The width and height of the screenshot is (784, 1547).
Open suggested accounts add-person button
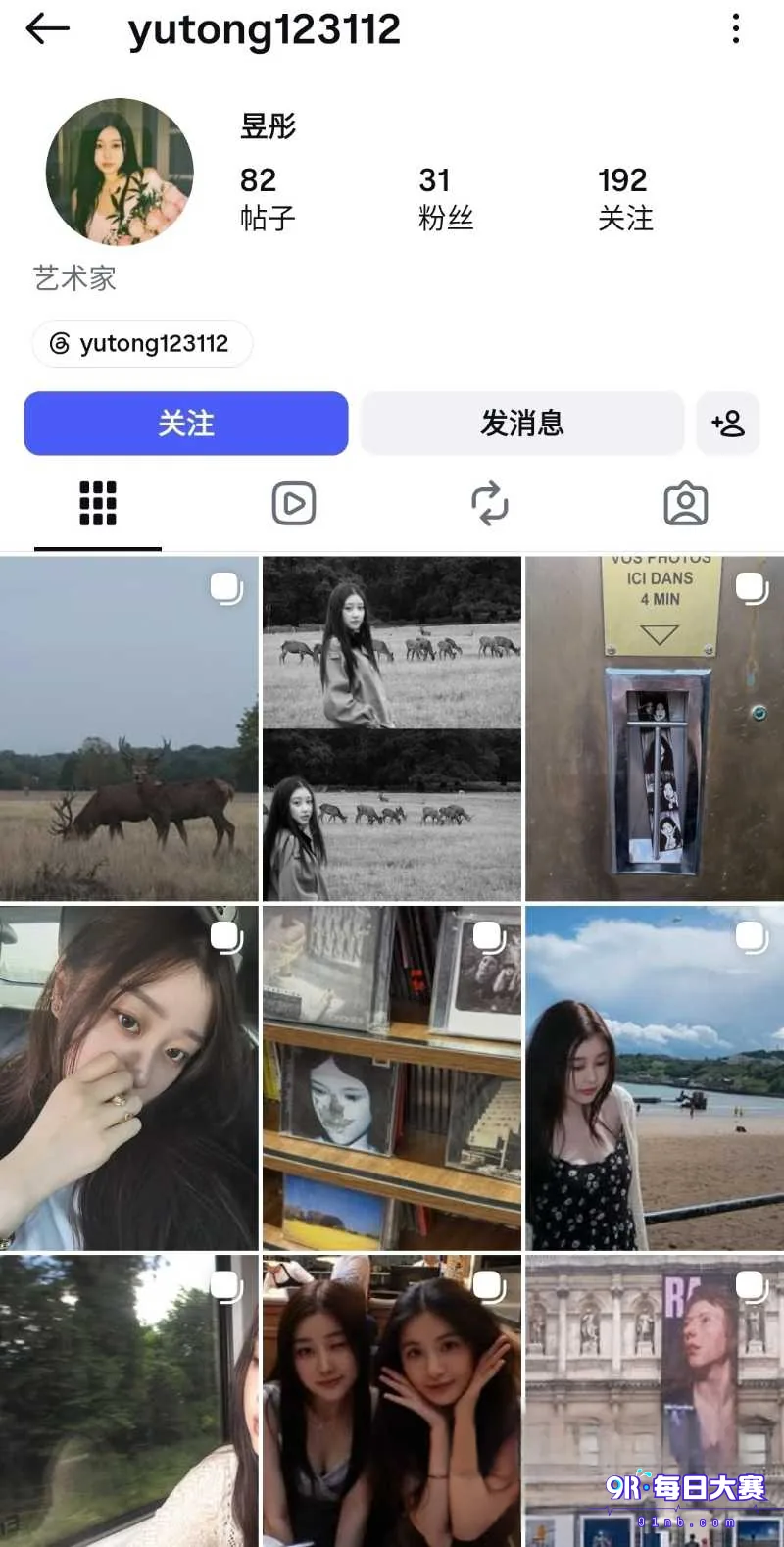[728, 424]
